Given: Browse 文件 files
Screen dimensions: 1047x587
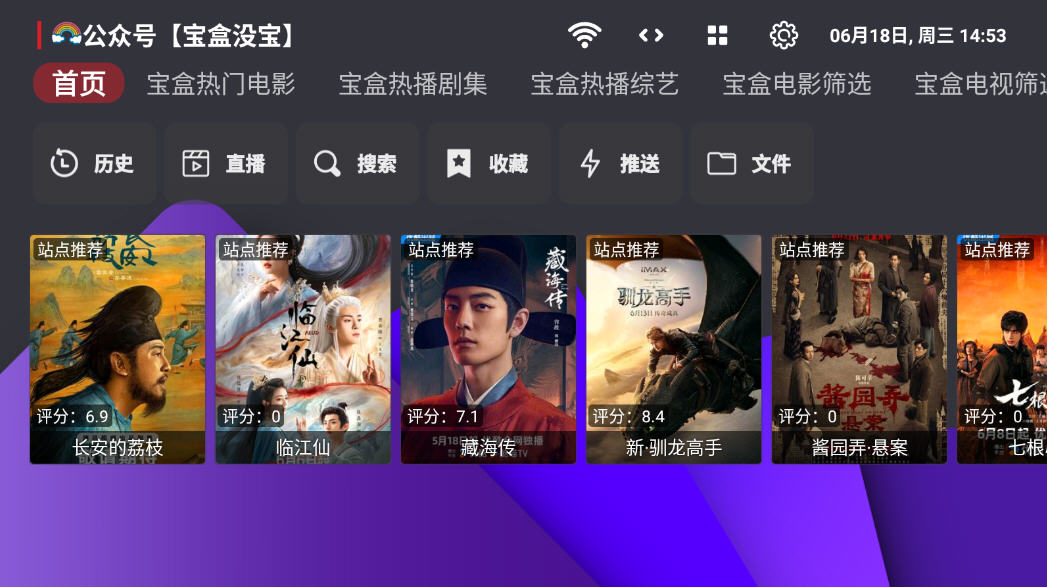Looking at the screenshot, I should [x=751, y=164].
